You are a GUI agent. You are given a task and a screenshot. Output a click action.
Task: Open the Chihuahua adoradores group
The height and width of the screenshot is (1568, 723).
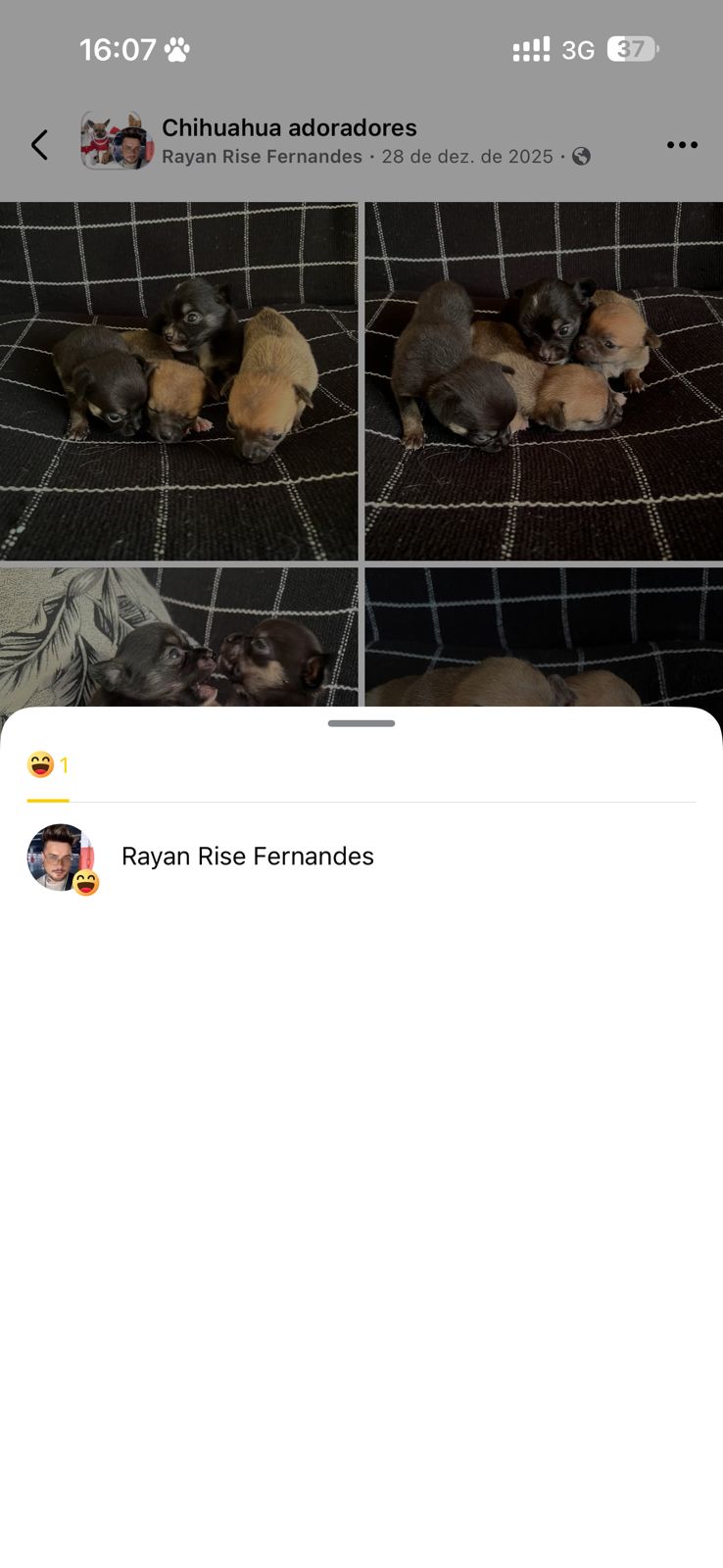coord(289,127)
